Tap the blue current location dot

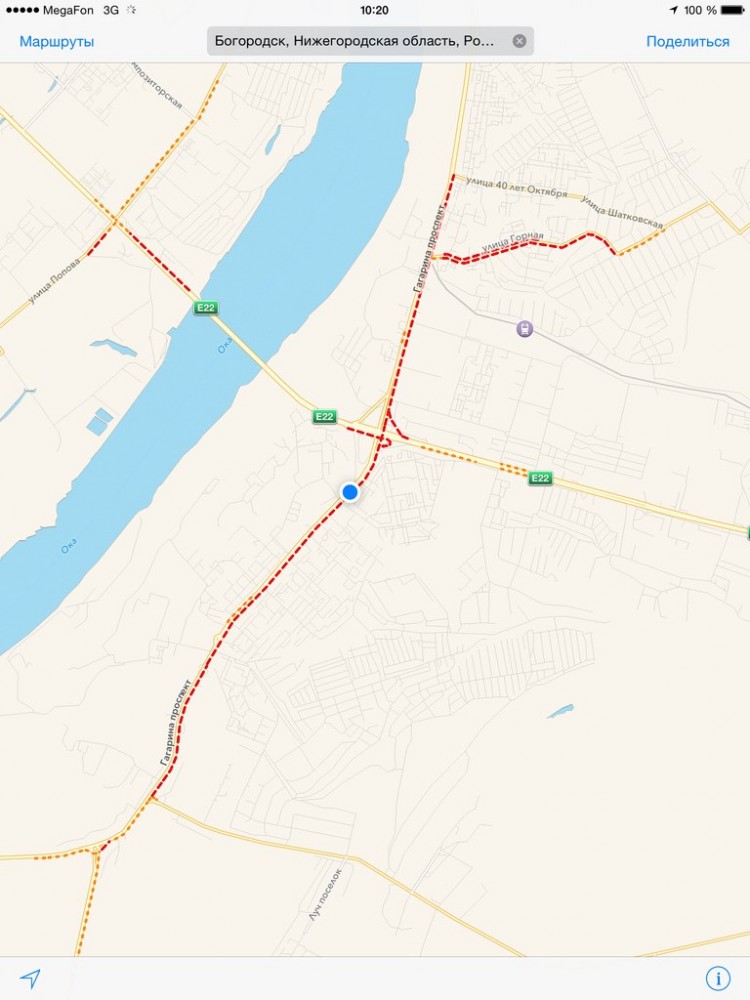350,492
